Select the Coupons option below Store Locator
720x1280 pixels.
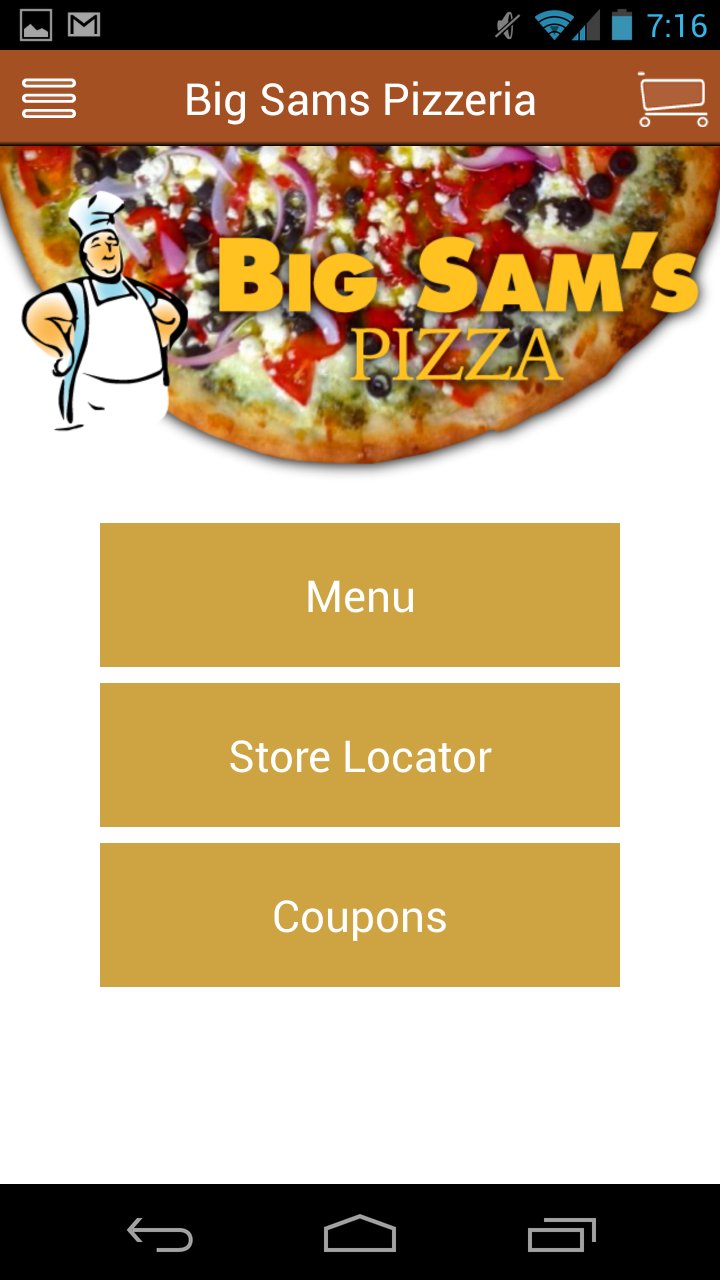pos(359,915)
